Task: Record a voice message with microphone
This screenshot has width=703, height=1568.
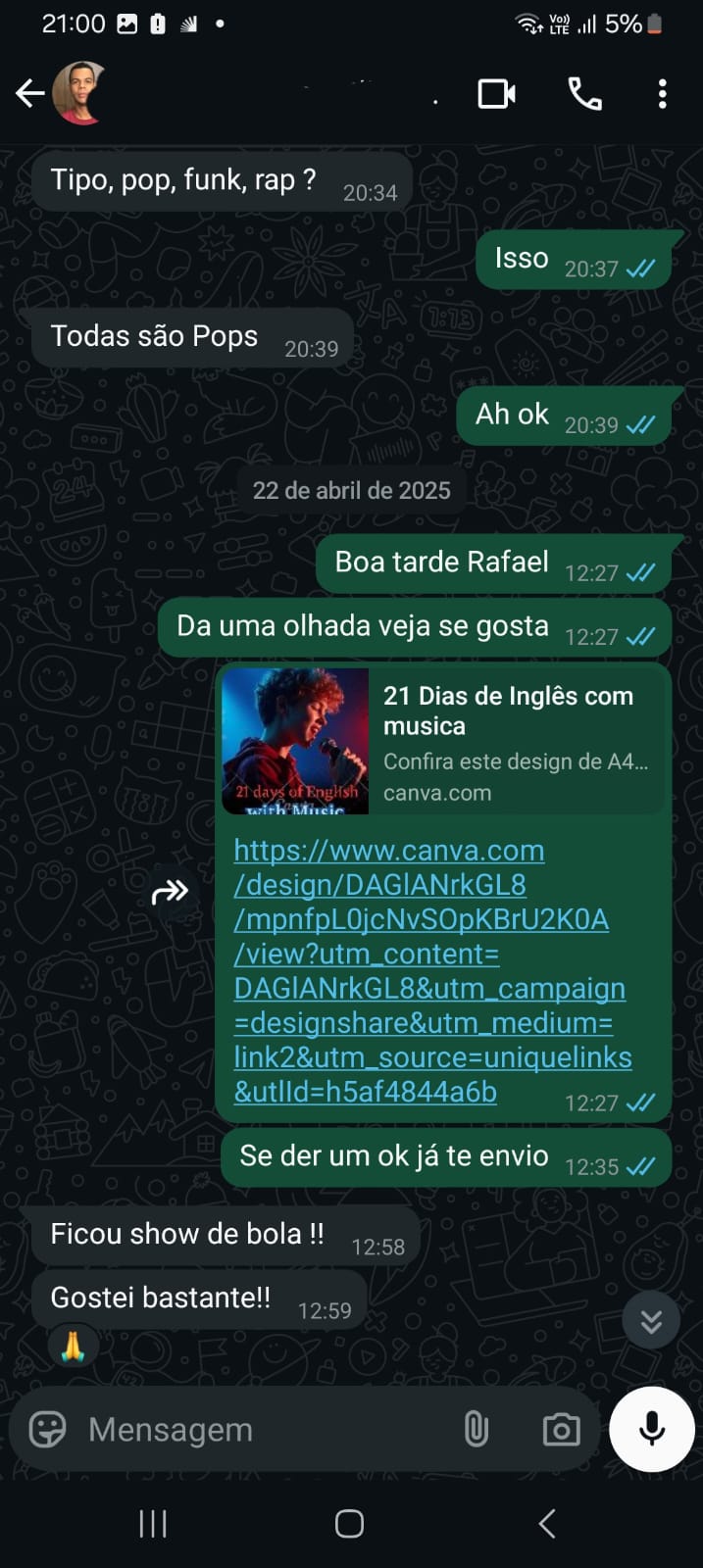Action: [x=652, y=1429]
